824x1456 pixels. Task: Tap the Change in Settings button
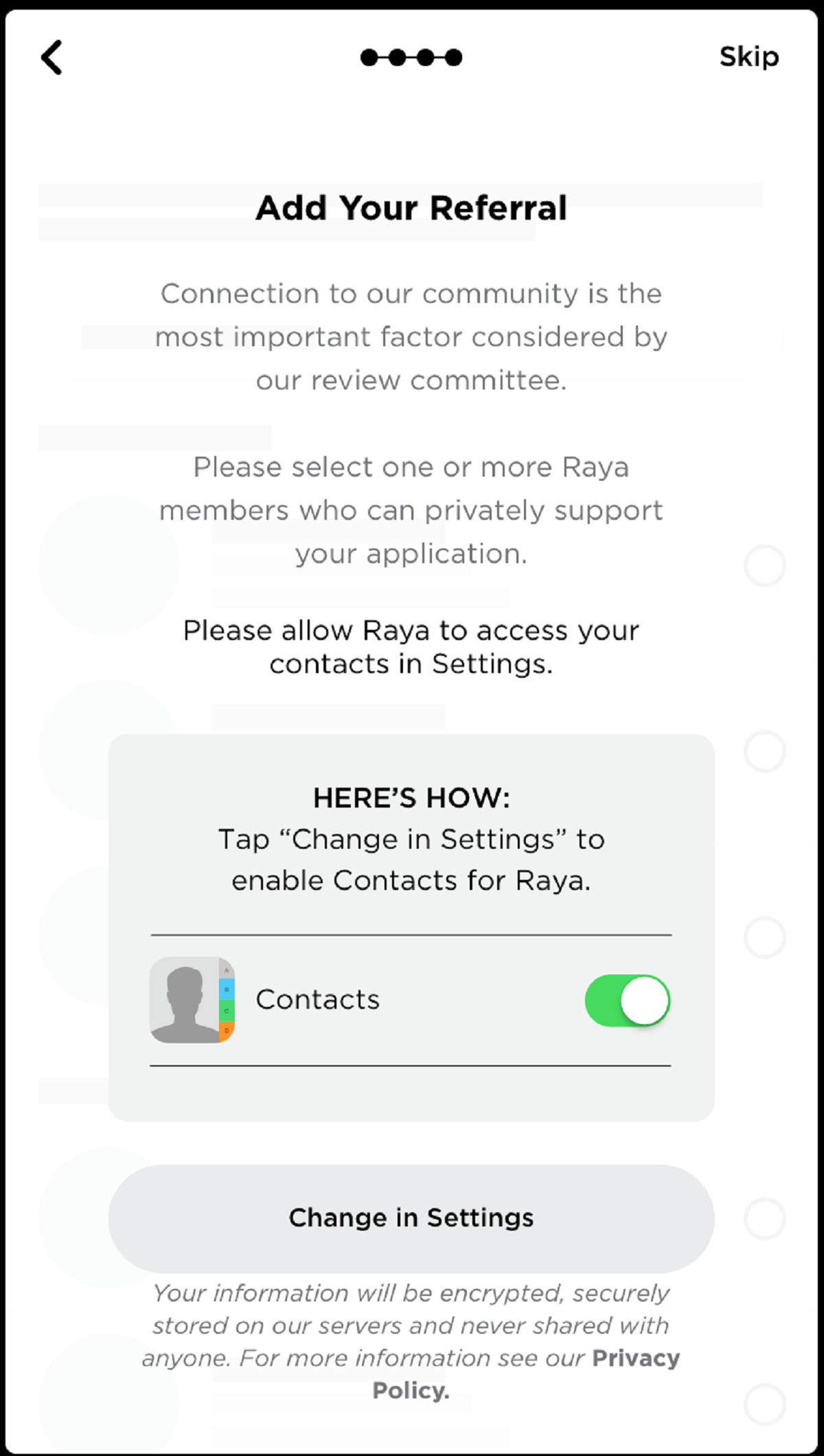(411, 1218)
